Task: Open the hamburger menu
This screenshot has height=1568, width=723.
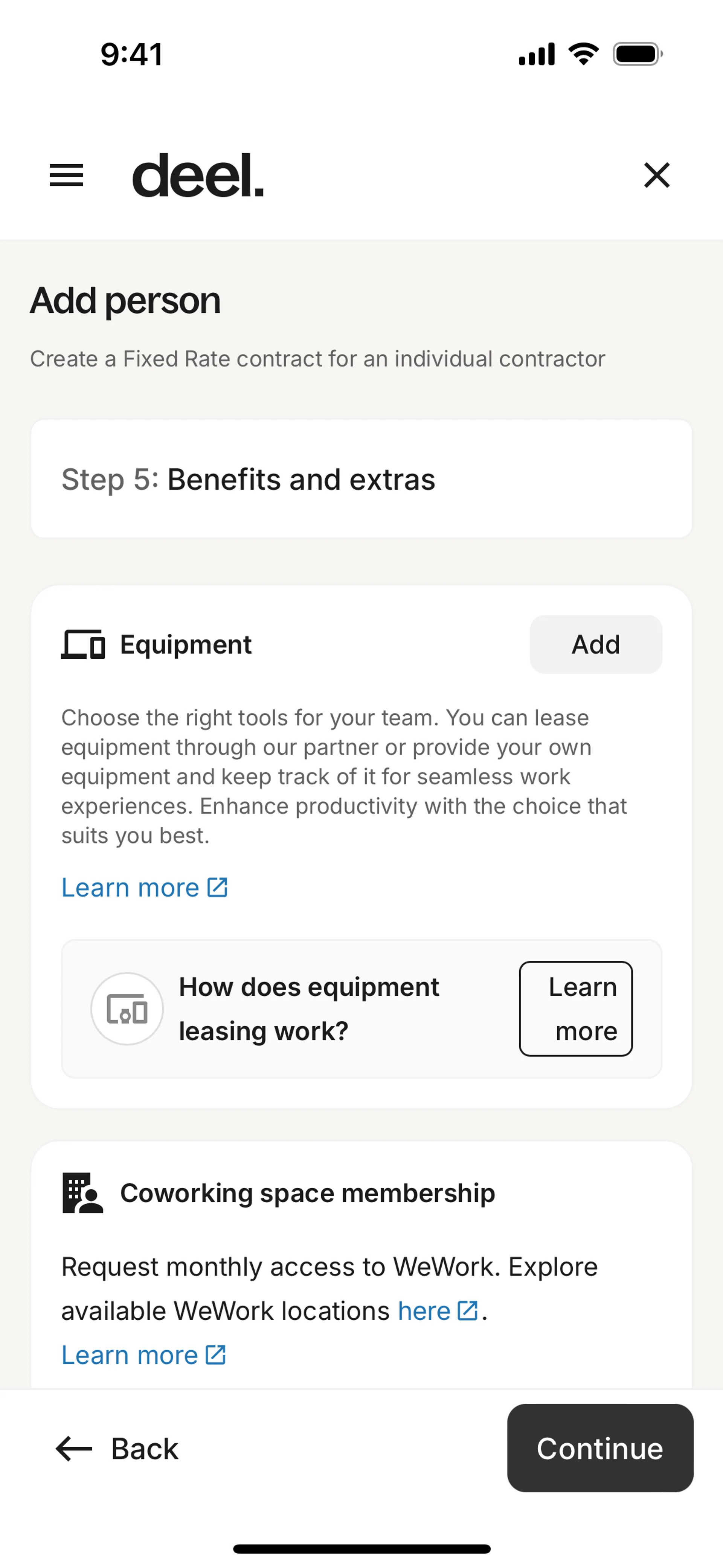Action: click(66, 175)
